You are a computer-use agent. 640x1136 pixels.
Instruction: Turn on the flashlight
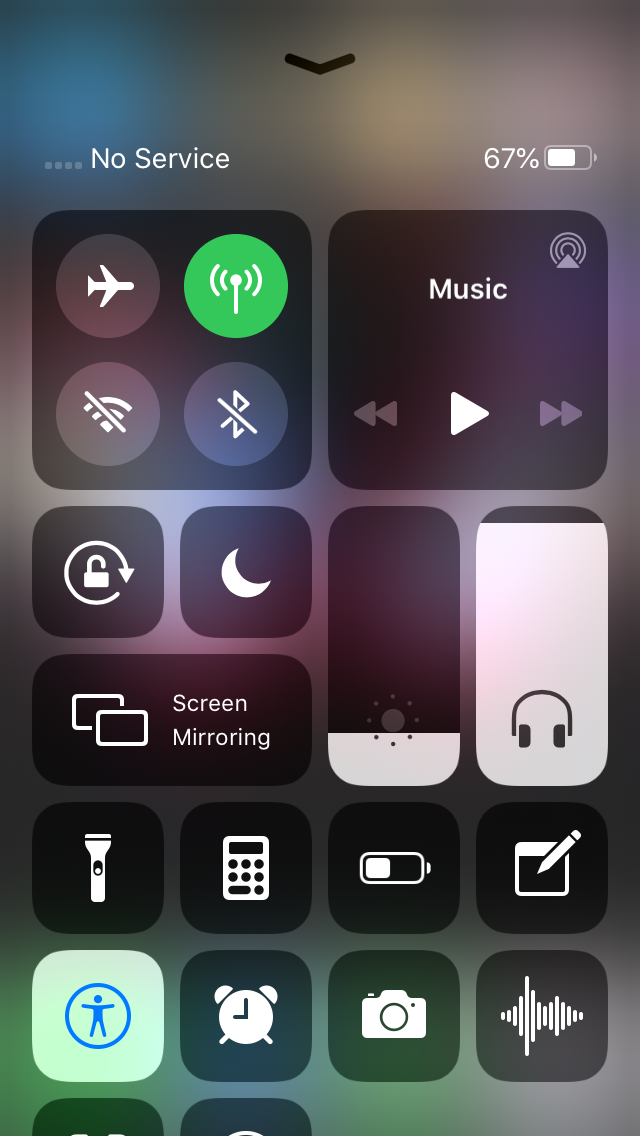click(98, 868)
